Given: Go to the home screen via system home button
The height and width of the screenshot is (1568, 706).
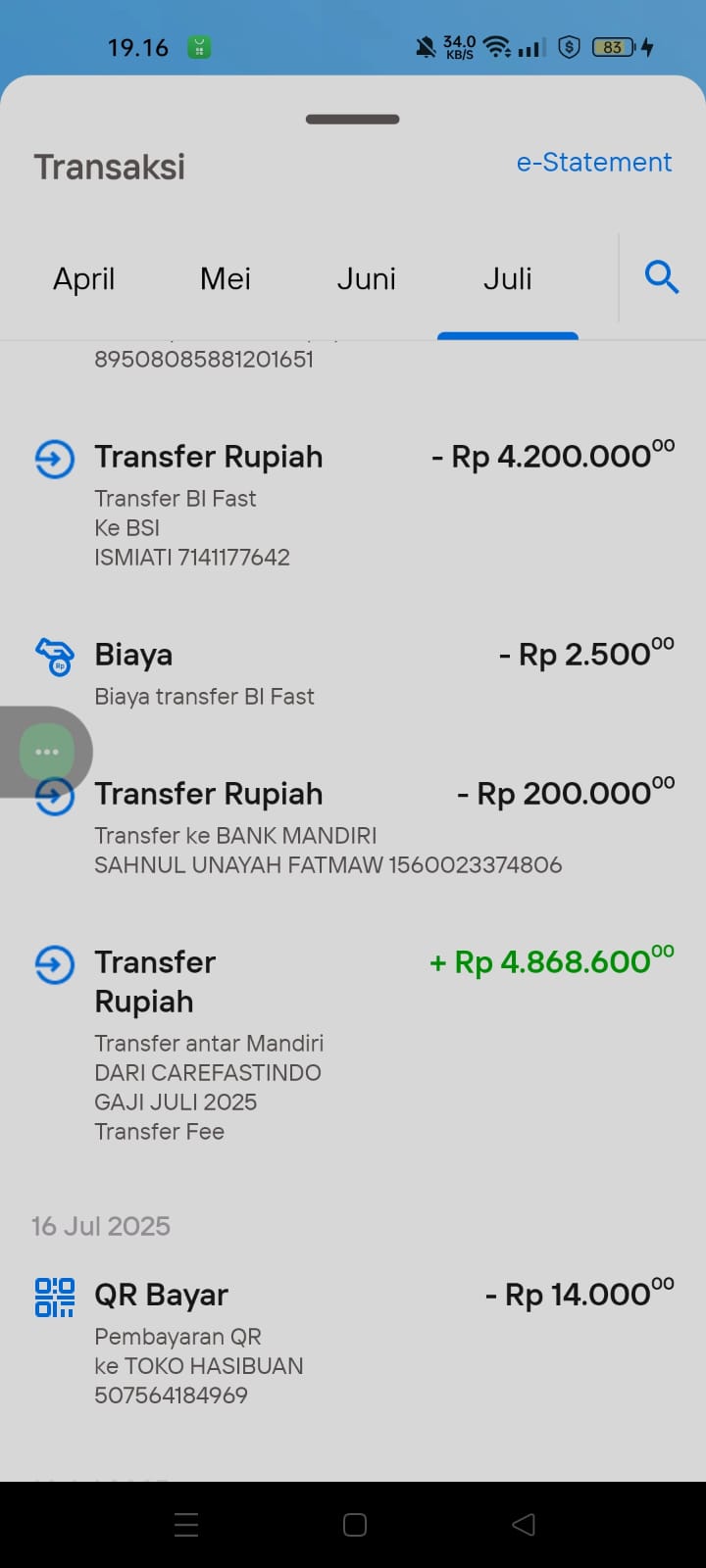Looking at the screenshot, I should pos(355,1524).
